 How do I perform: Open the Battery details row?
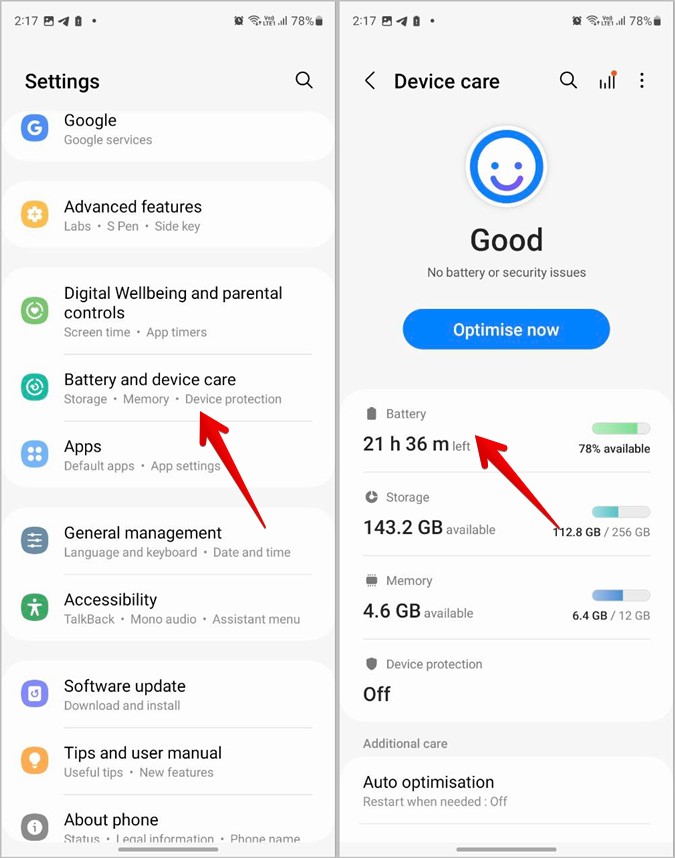click(x=505, y=430)
